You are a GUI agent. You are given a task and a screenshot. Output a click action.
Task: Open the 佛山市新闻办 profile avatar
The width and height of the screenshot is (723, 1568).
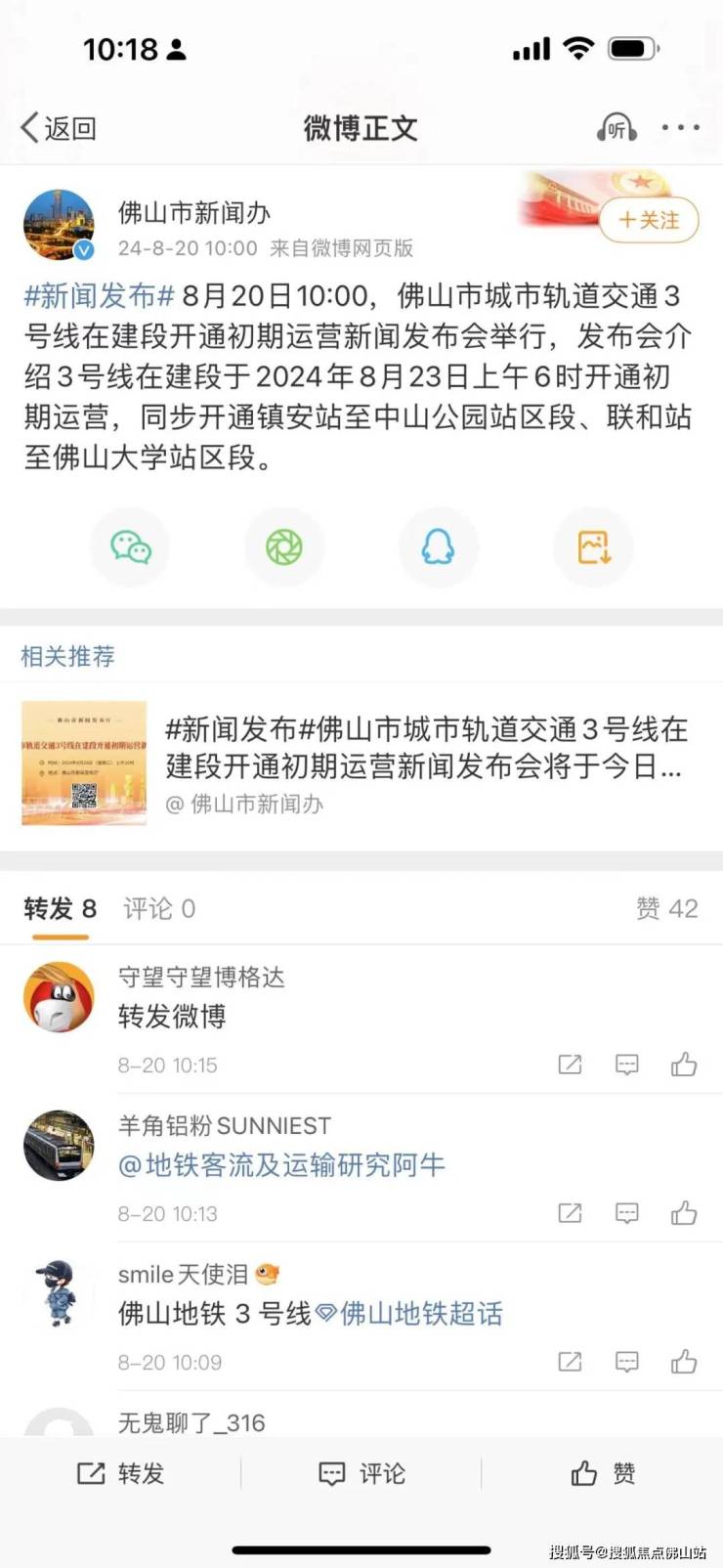click(x=59, y=225)
